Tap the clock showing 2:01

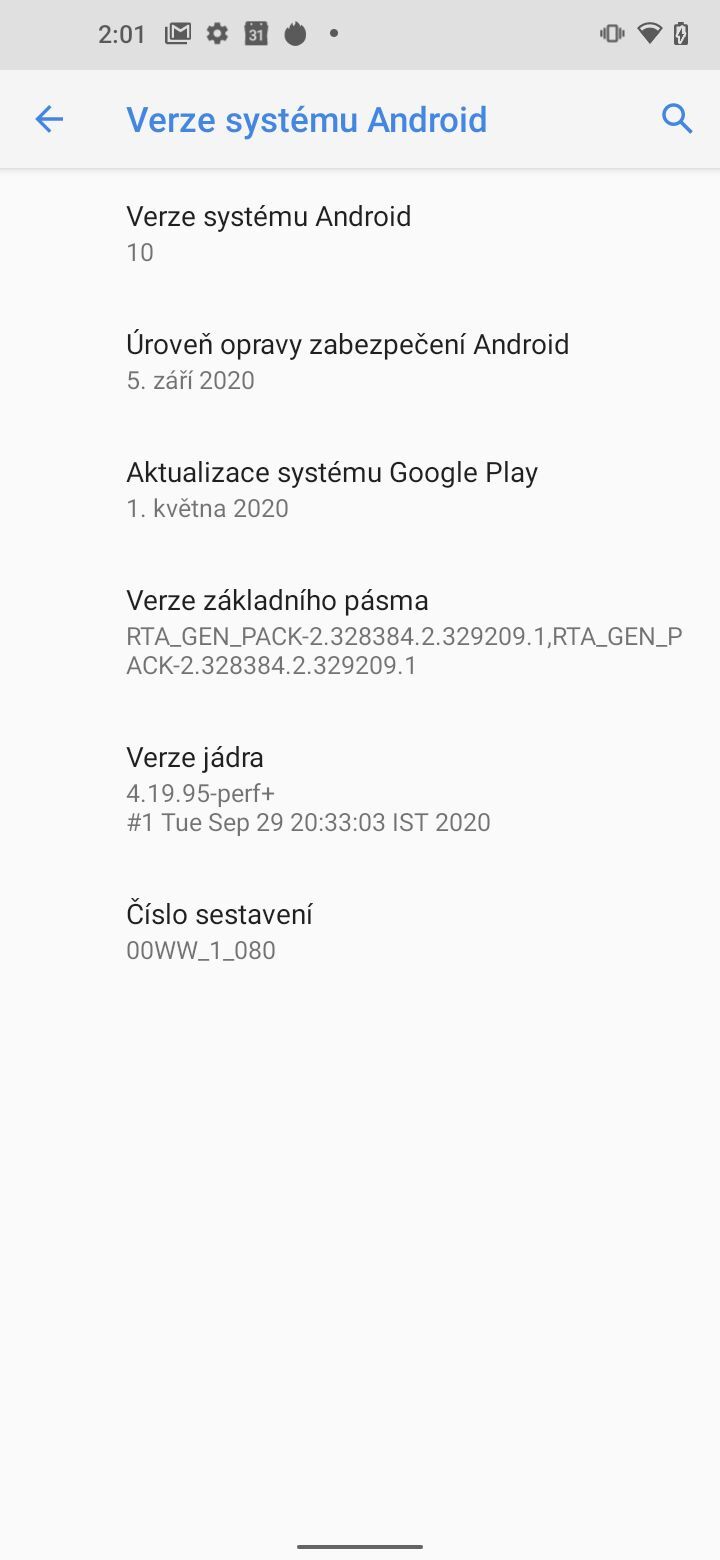click(120, 33)
